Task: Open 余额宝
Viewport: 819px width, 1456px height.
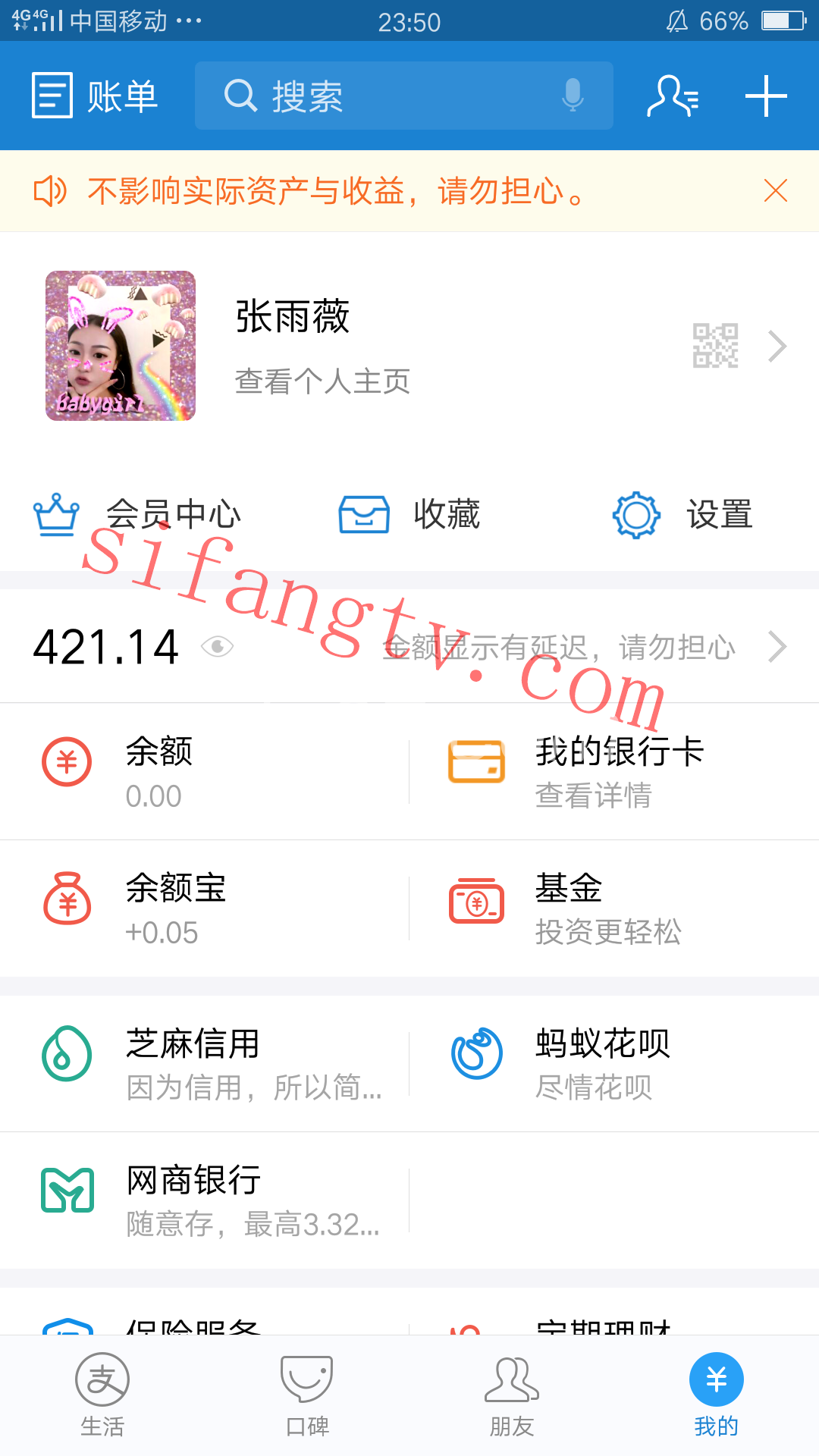Action: [x=205, y=908]
